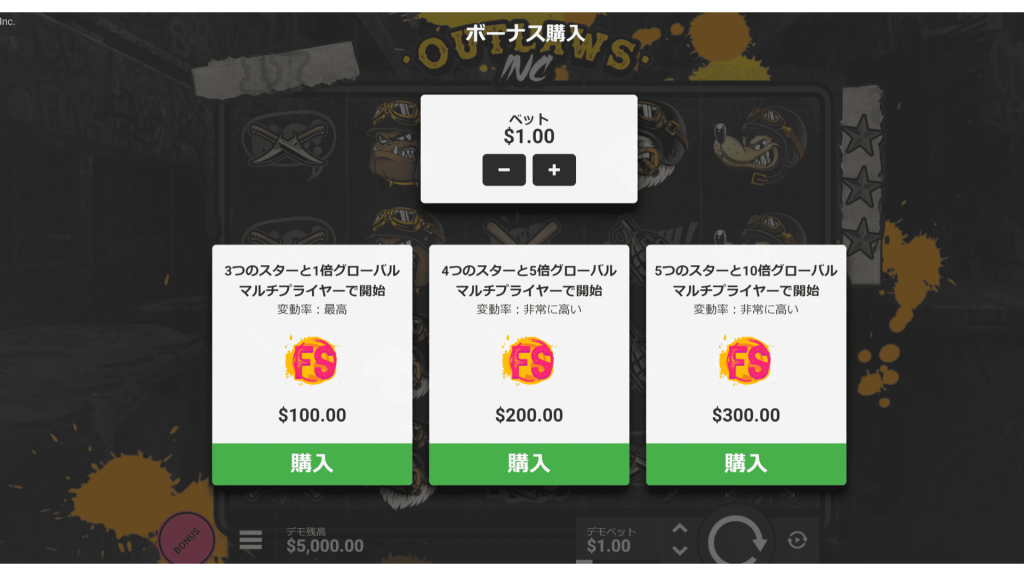
Task: Increase the bet with the plus button
Action: (554, 170)
